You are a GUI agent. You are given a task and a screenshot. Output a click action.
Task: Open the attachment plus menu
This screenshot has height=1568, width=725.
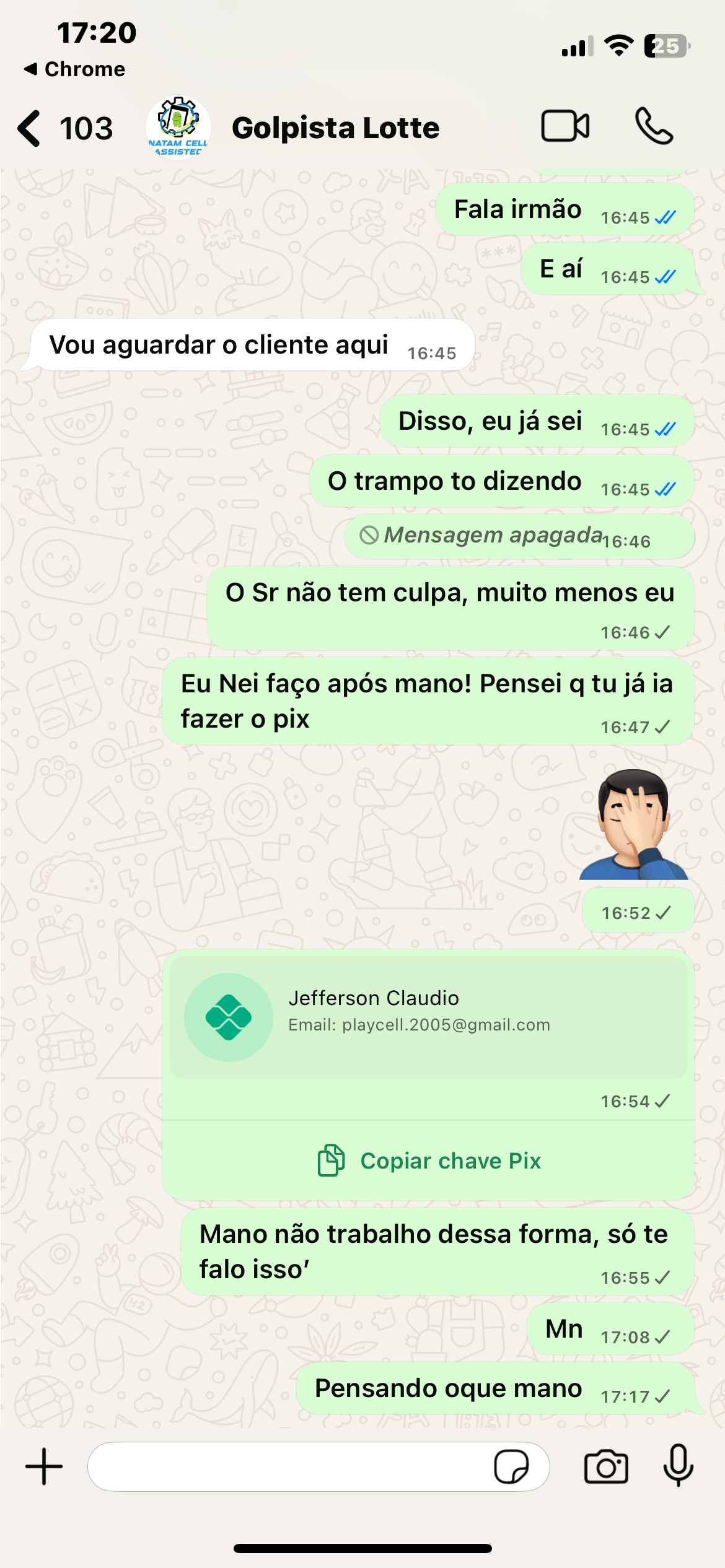(x=44, y=1466)
